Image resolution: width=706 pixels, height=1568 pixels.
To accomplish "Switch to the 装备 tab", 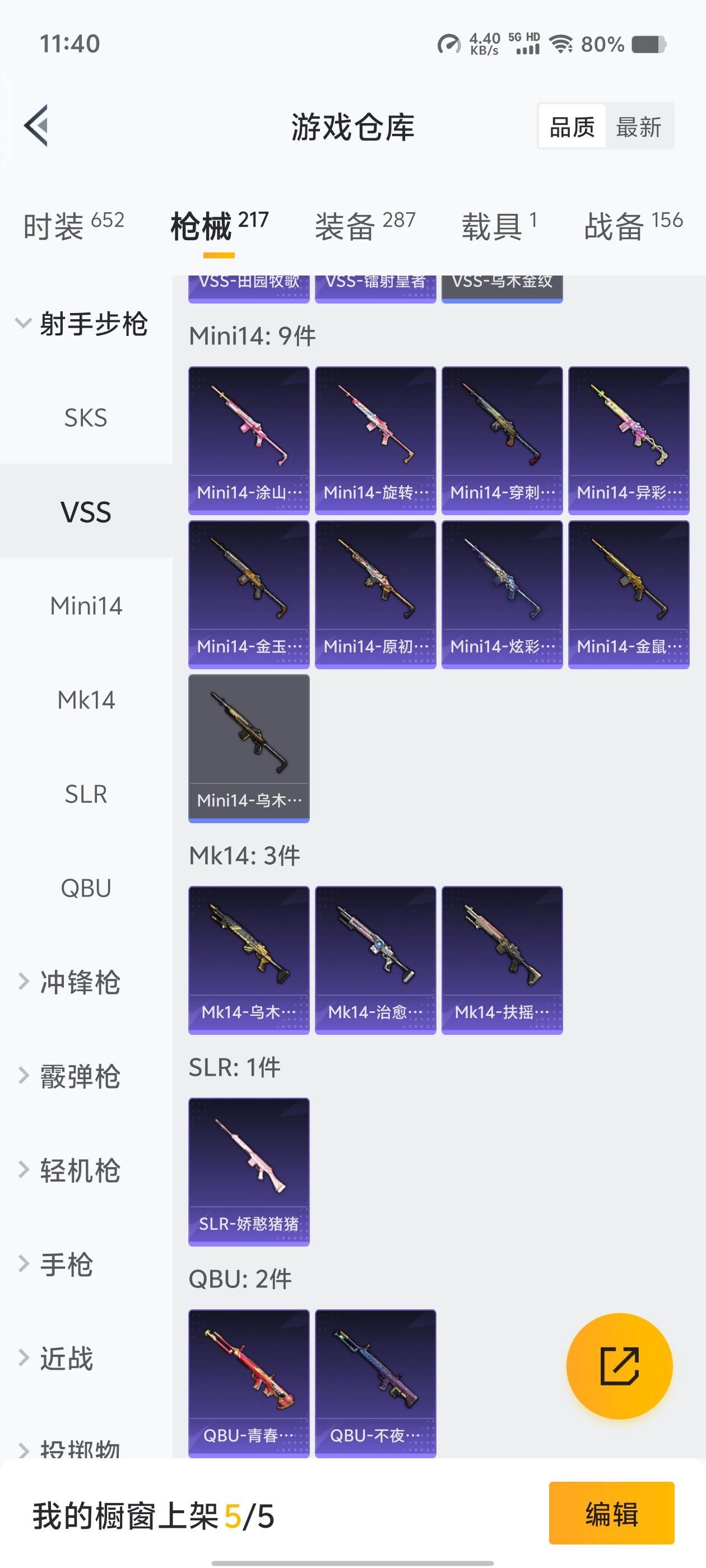I will (x=364, y=226).
